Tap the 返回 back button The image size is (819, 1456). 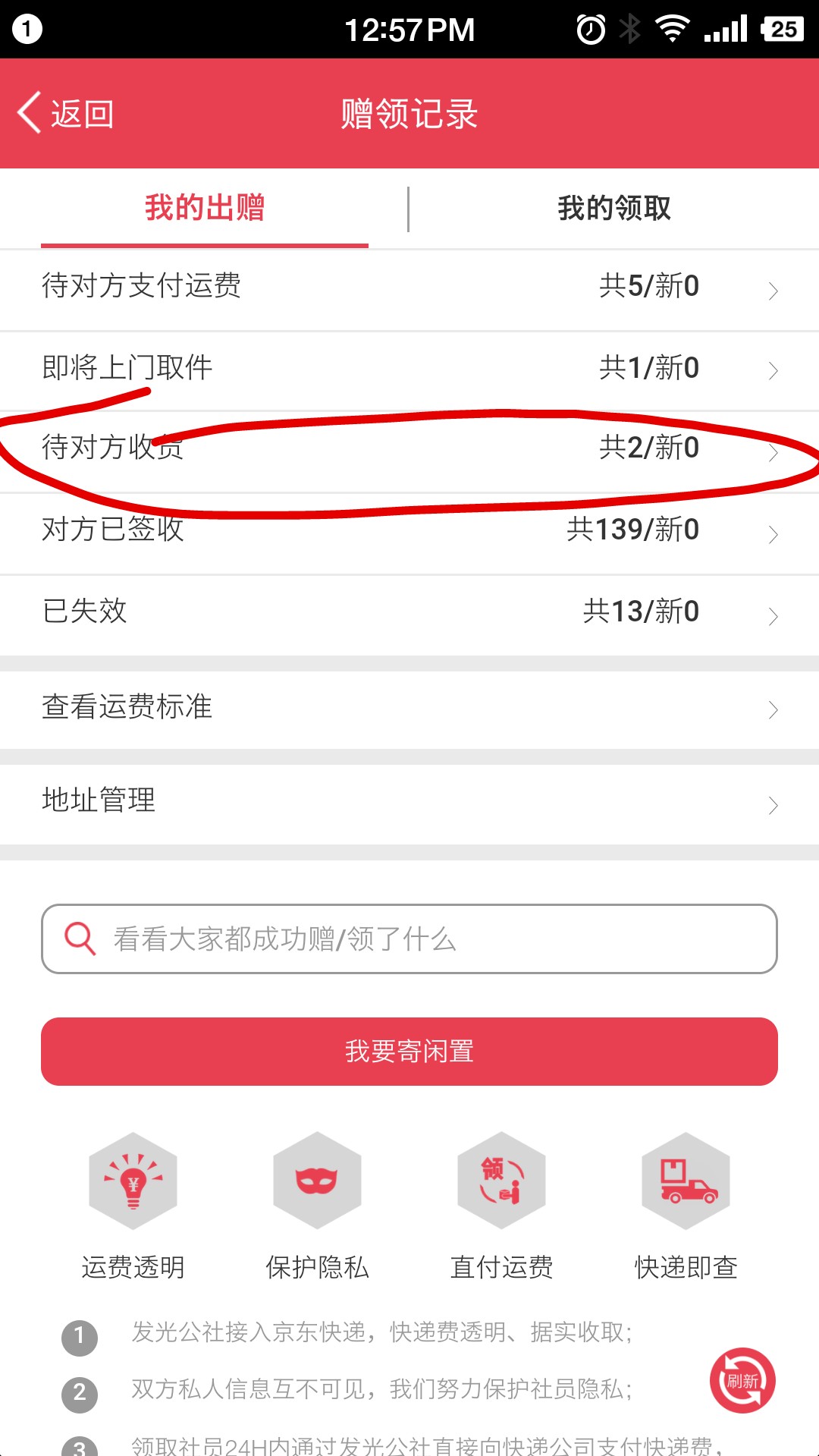(66, 114)
